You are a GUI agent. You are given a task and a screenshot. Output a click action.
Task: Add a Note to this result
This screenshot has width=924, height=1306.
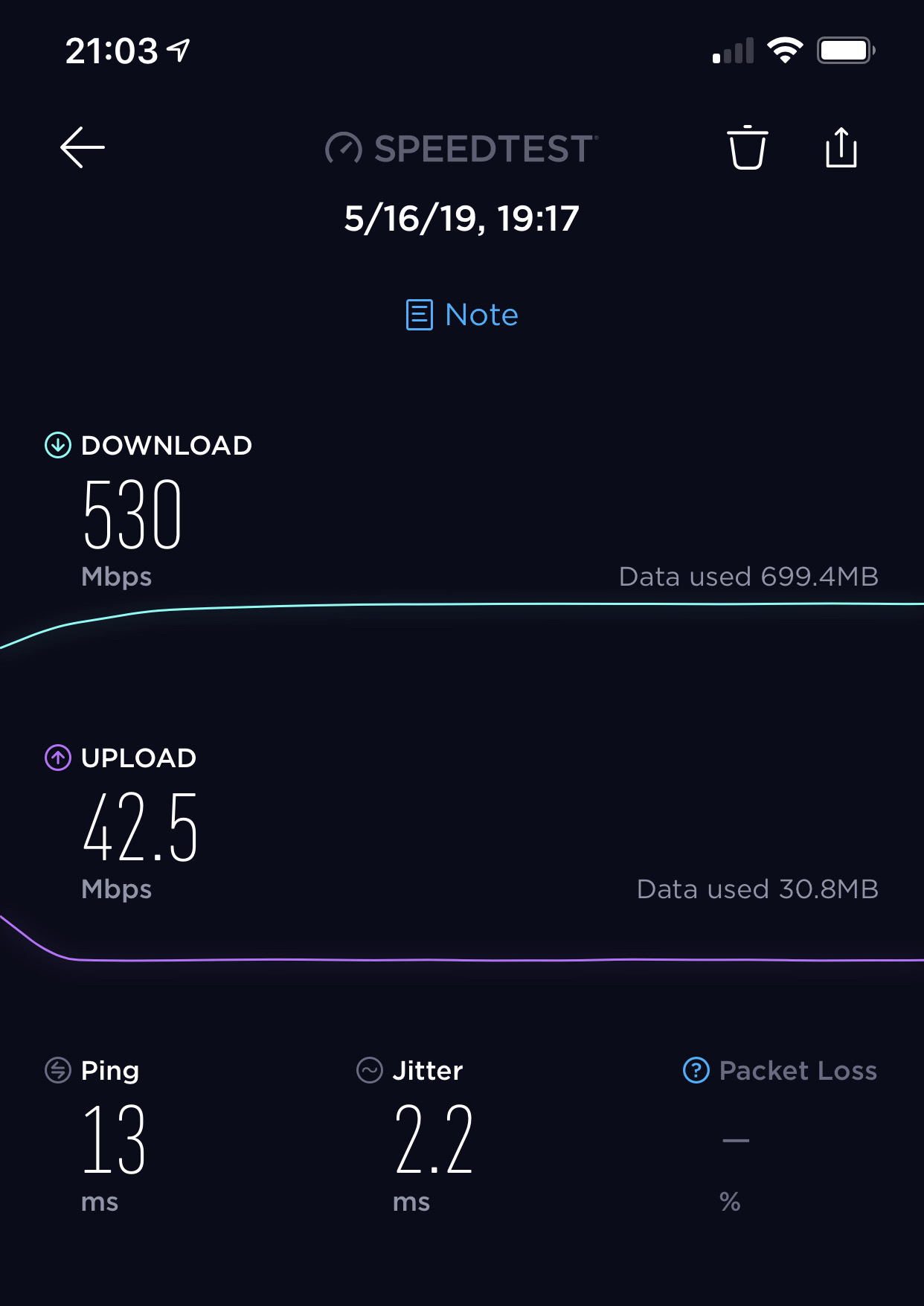pyautogui.click(x=462, y=315)
